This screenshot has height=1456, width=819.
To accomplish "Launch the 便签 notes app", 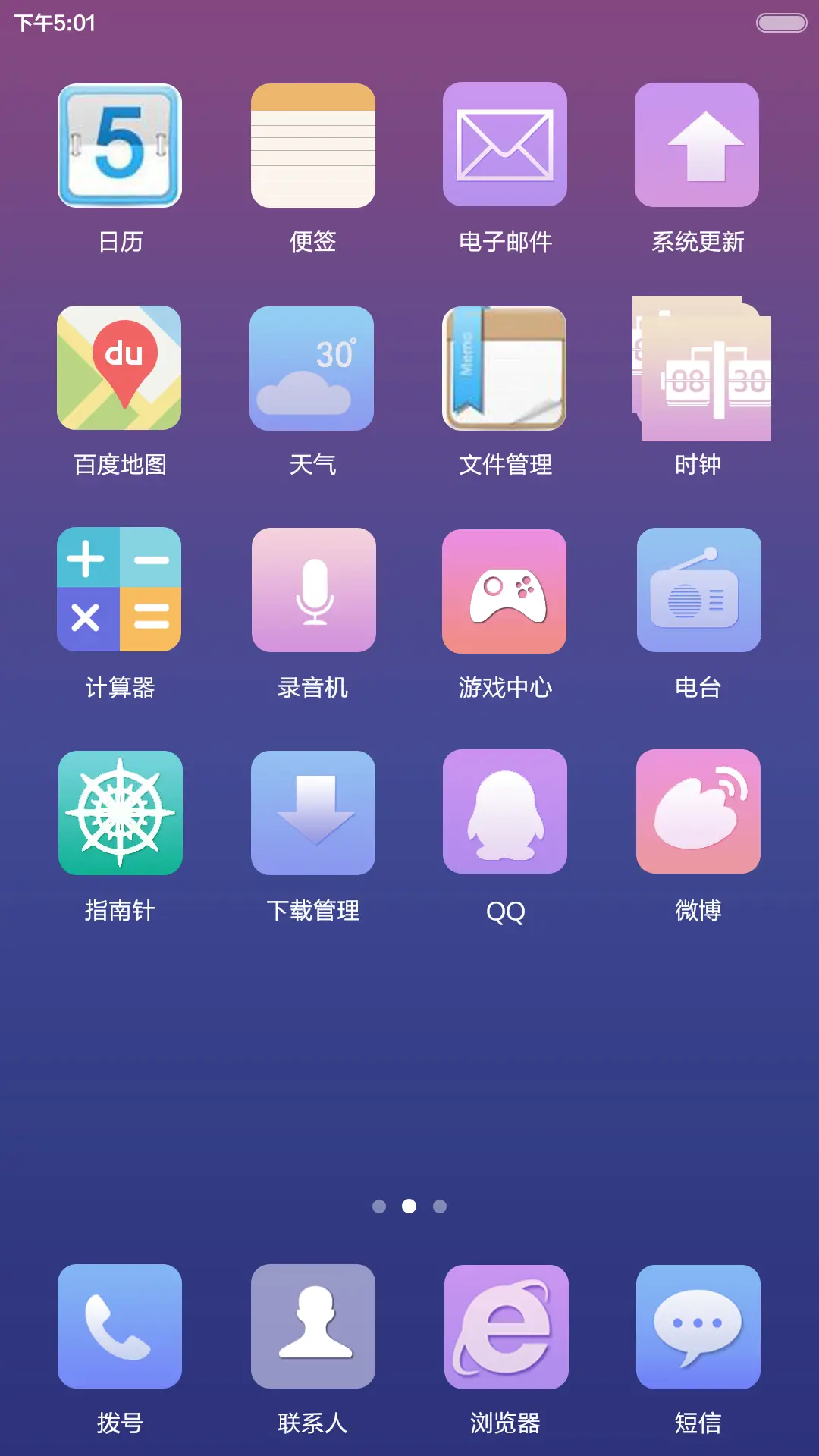I will pyautogui.click(x=313, y=145).
